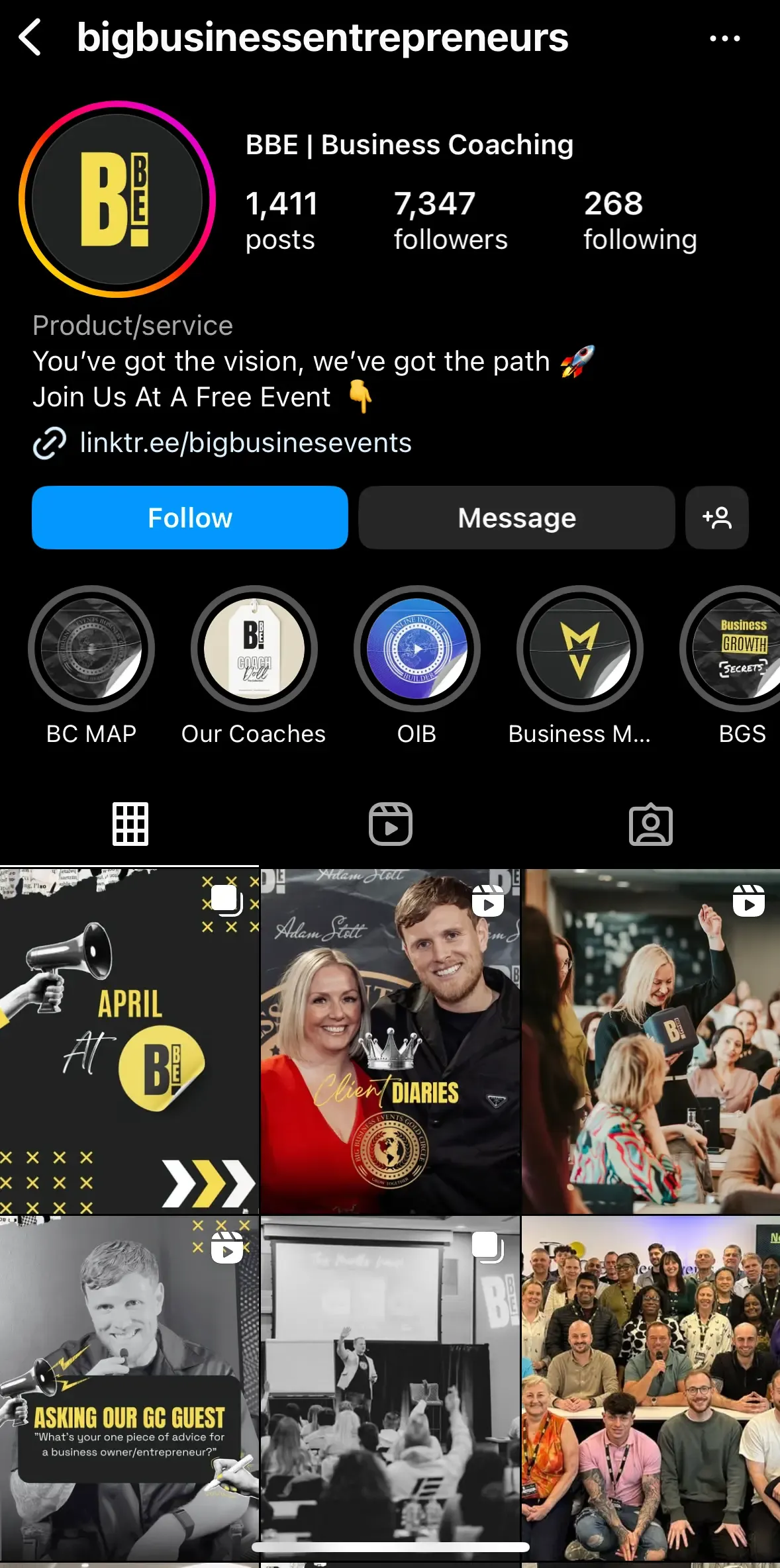Open the reels tab icon
The height and width of the screenshot is (1568, 780).
[389, 823]
